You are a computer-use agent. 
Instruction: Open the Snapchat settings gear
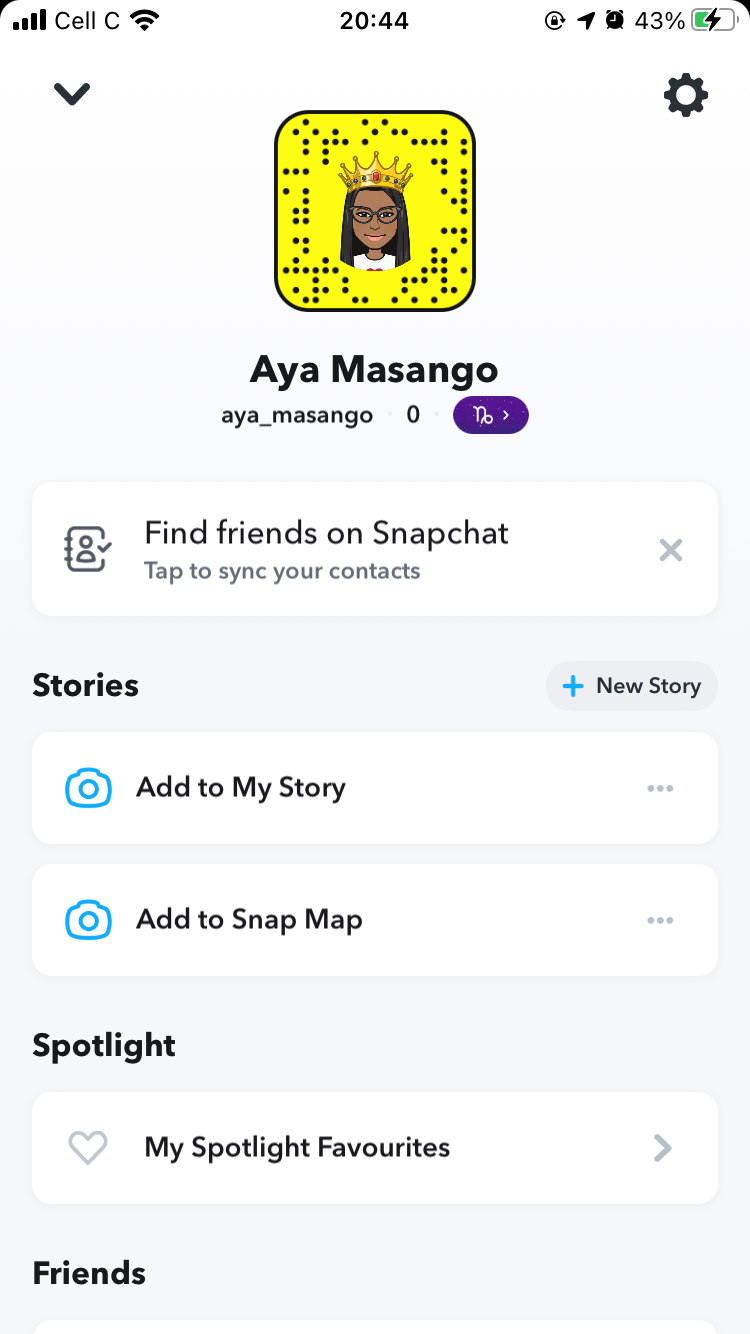(685, 95)
